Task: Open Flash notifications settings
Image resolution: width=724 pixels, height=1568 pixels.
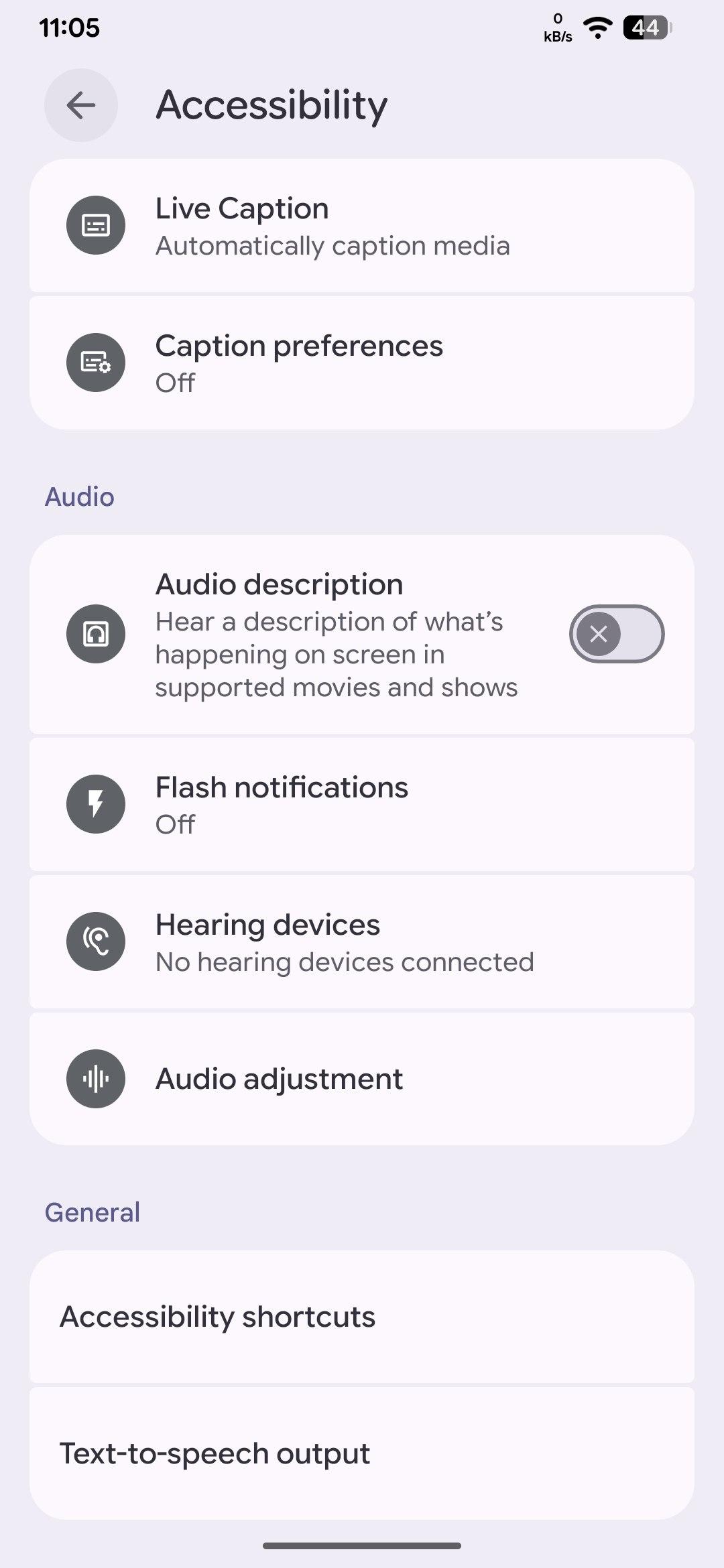Action: coord(362,804)
